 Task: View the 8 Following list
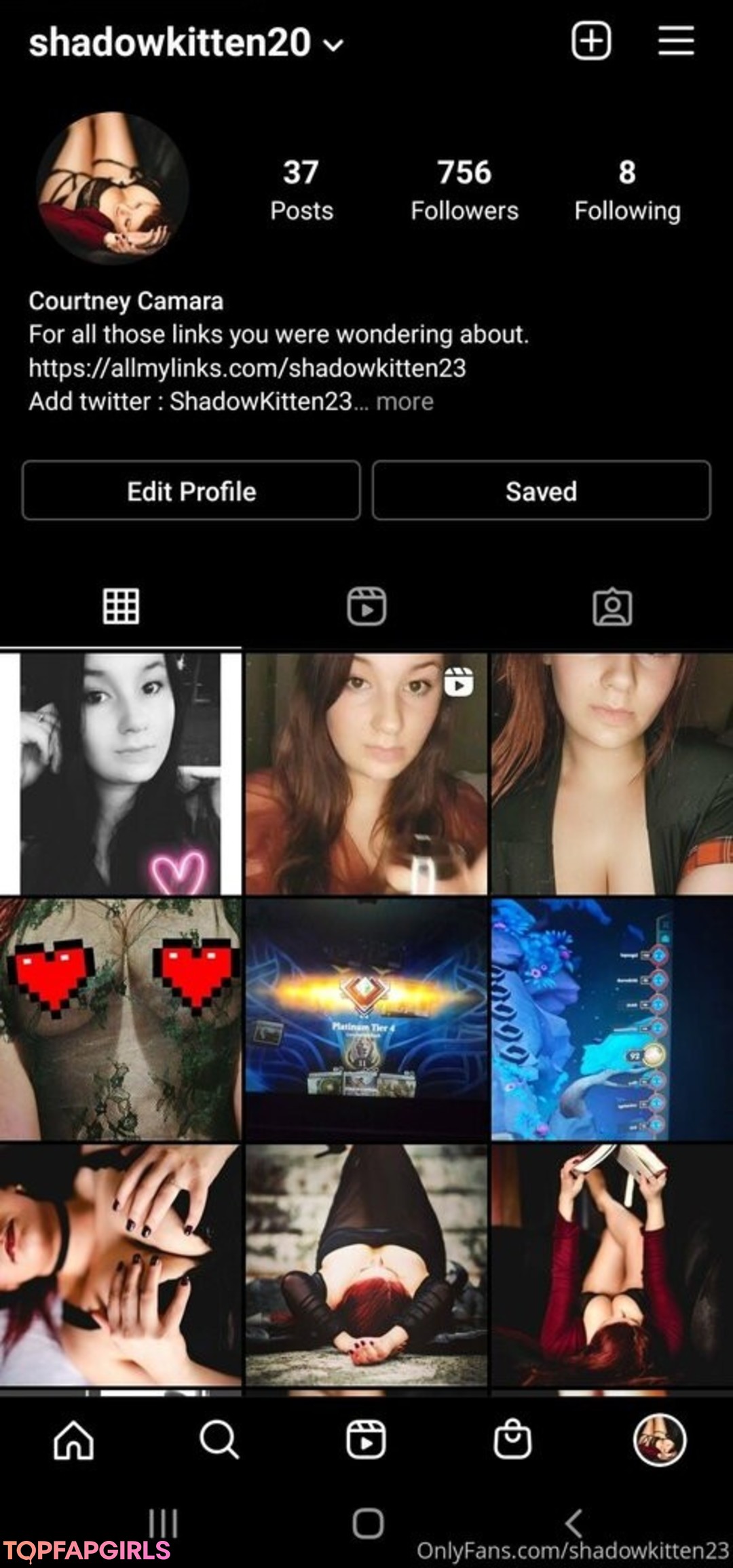pos(627,190)
